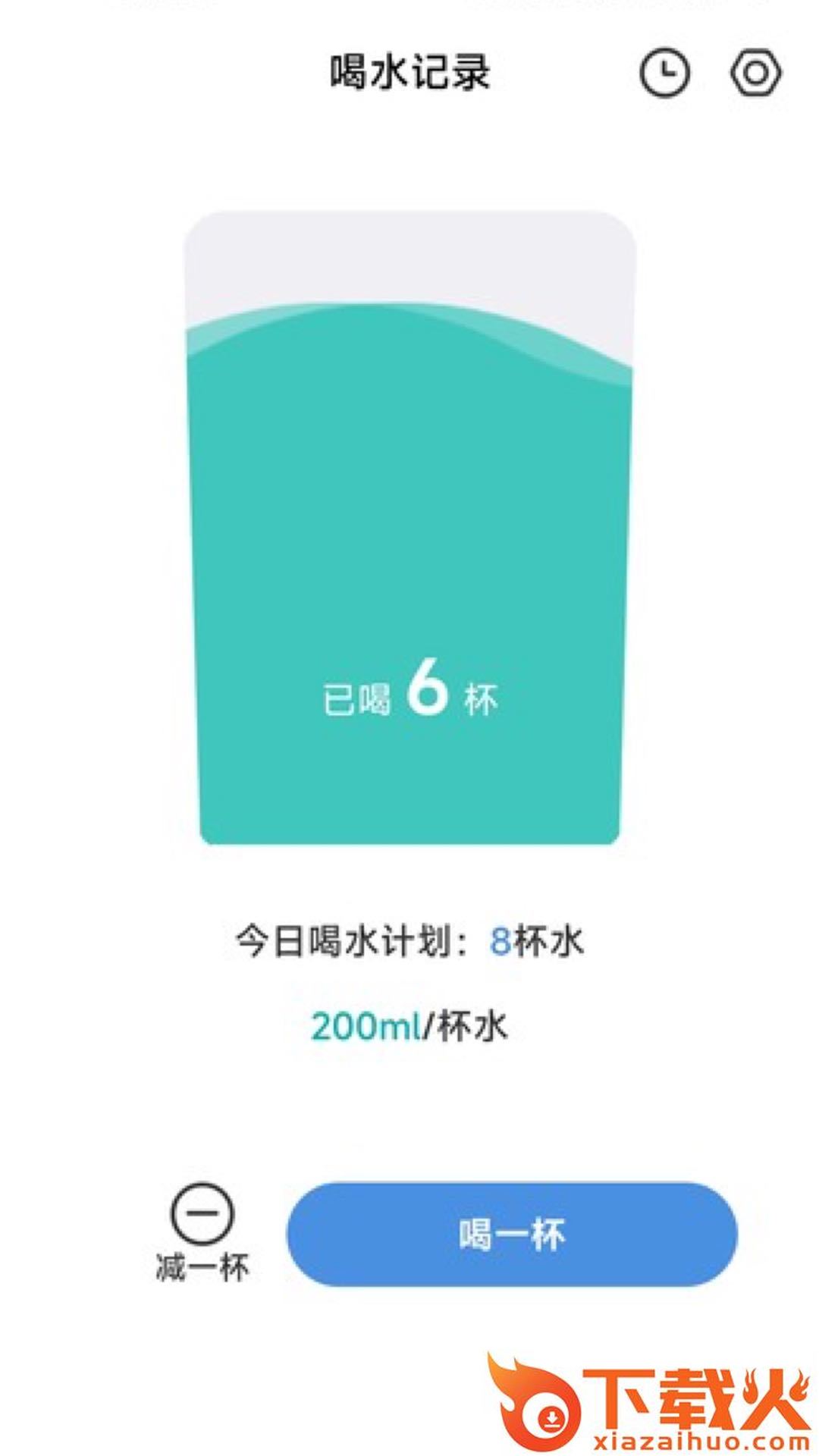Edit the 200ml per cup amount
819x1456 pixels.
[x=366, y=1027]
